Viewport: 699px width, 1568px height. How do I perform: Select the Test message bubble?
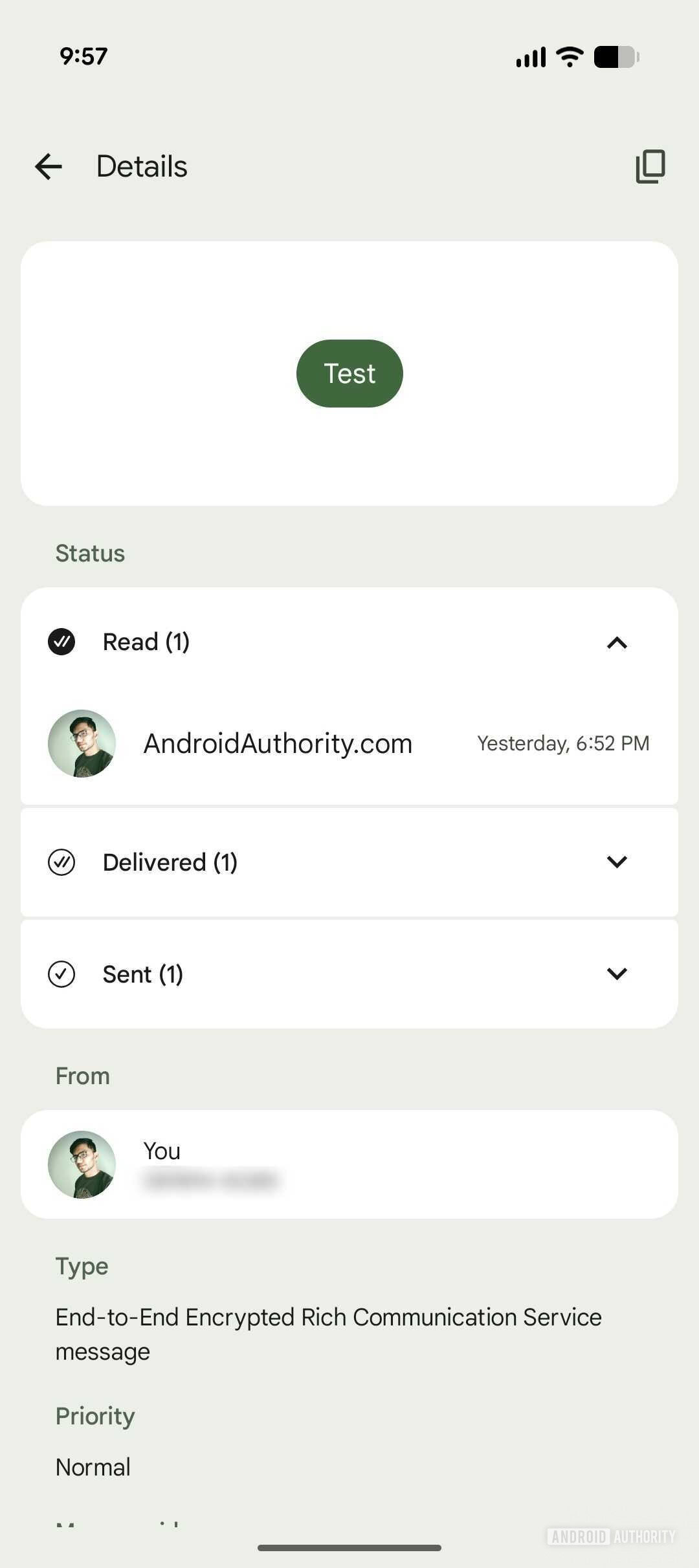click(349, 373)
